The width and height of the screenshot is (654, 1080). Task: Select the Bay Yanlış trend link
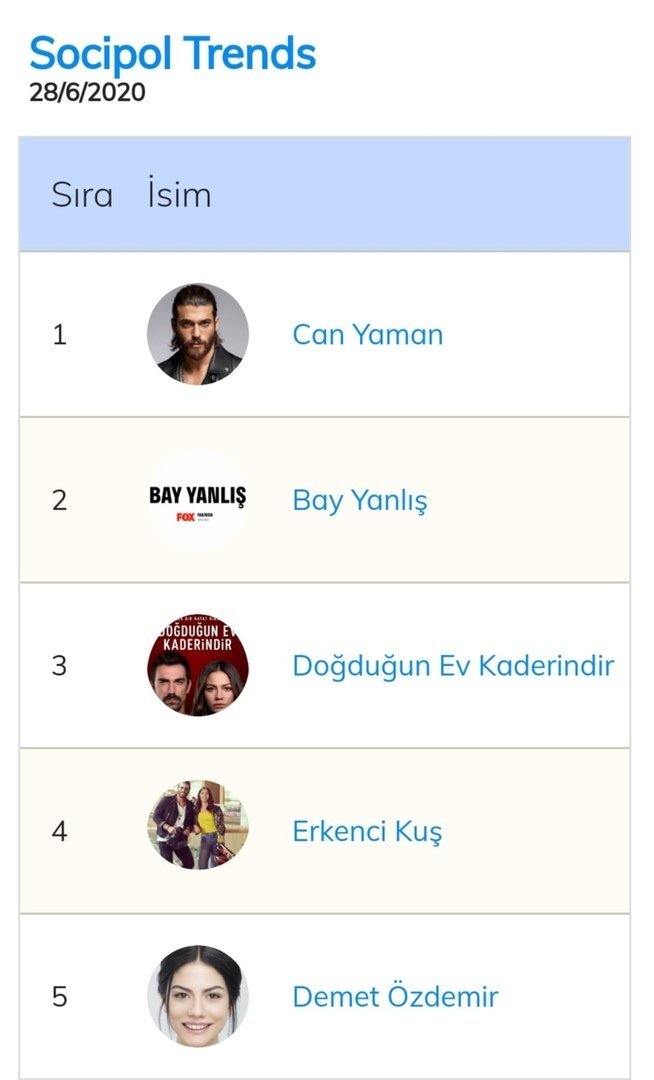tap(359, 500)
